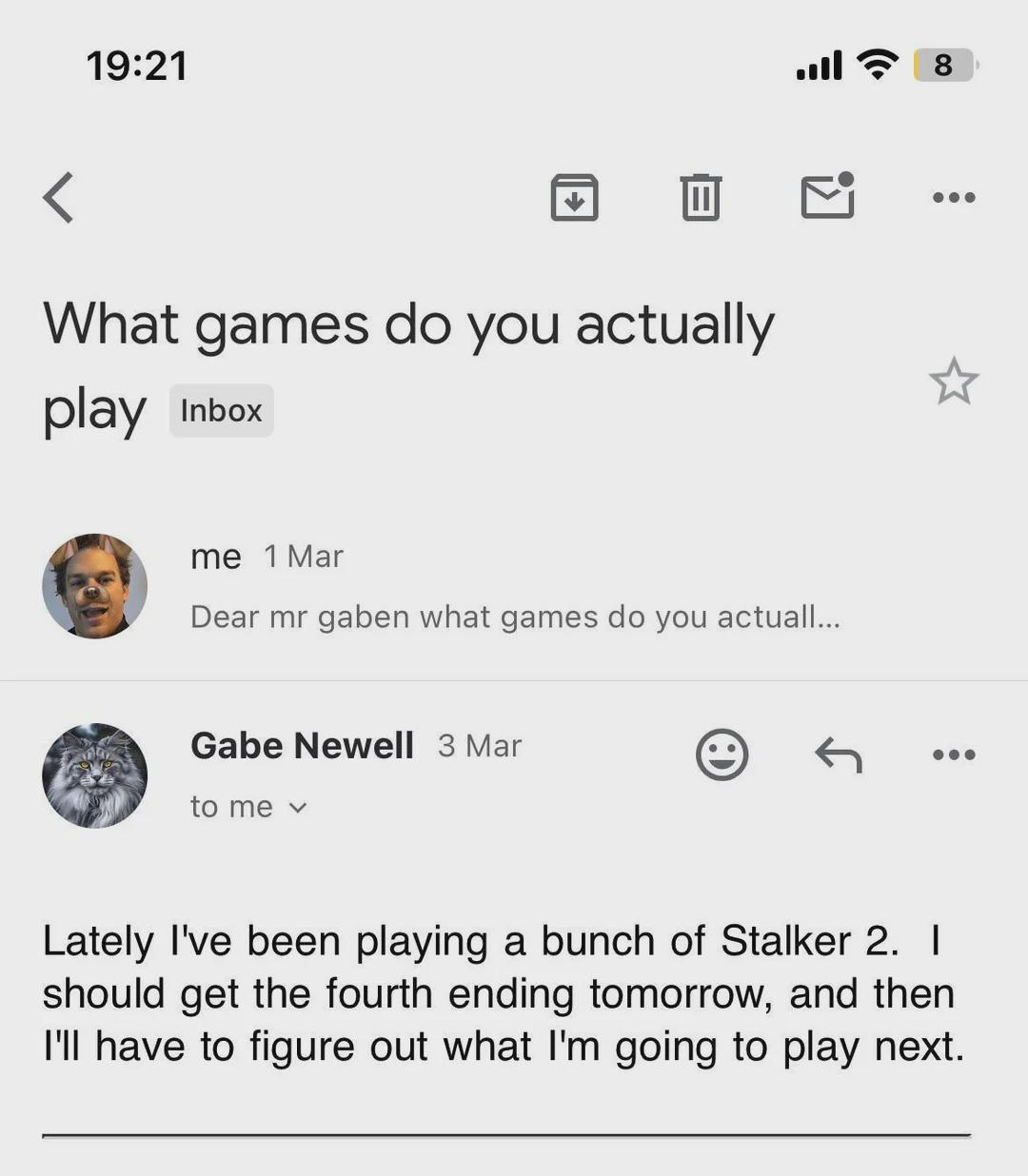
Task: Star this conversation
Action: pos(953,382)
